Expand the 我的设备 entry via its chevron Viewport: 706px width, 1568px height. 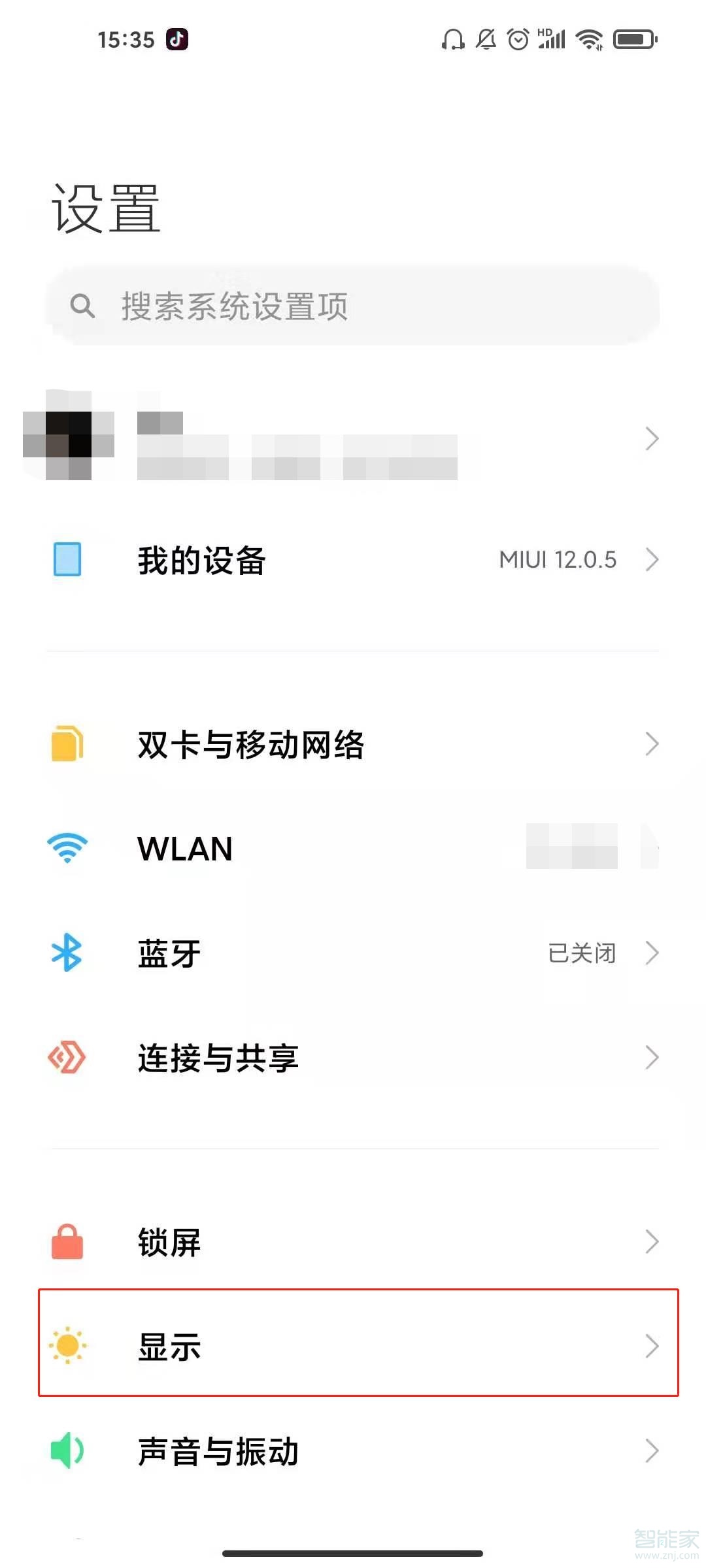(652, 559)
